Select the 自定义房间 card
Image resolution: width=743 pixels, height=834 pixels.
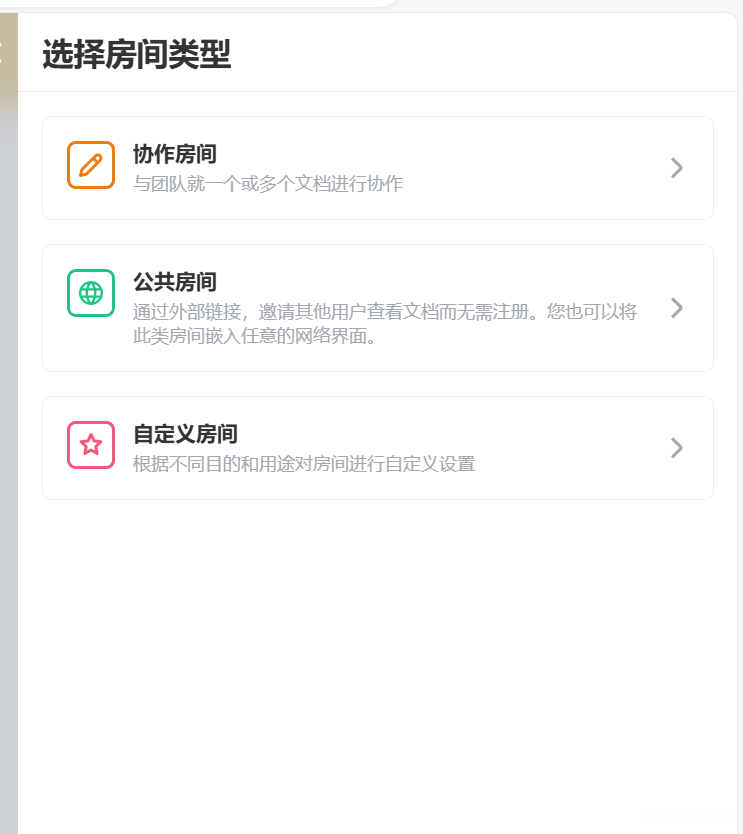point(377,447)
